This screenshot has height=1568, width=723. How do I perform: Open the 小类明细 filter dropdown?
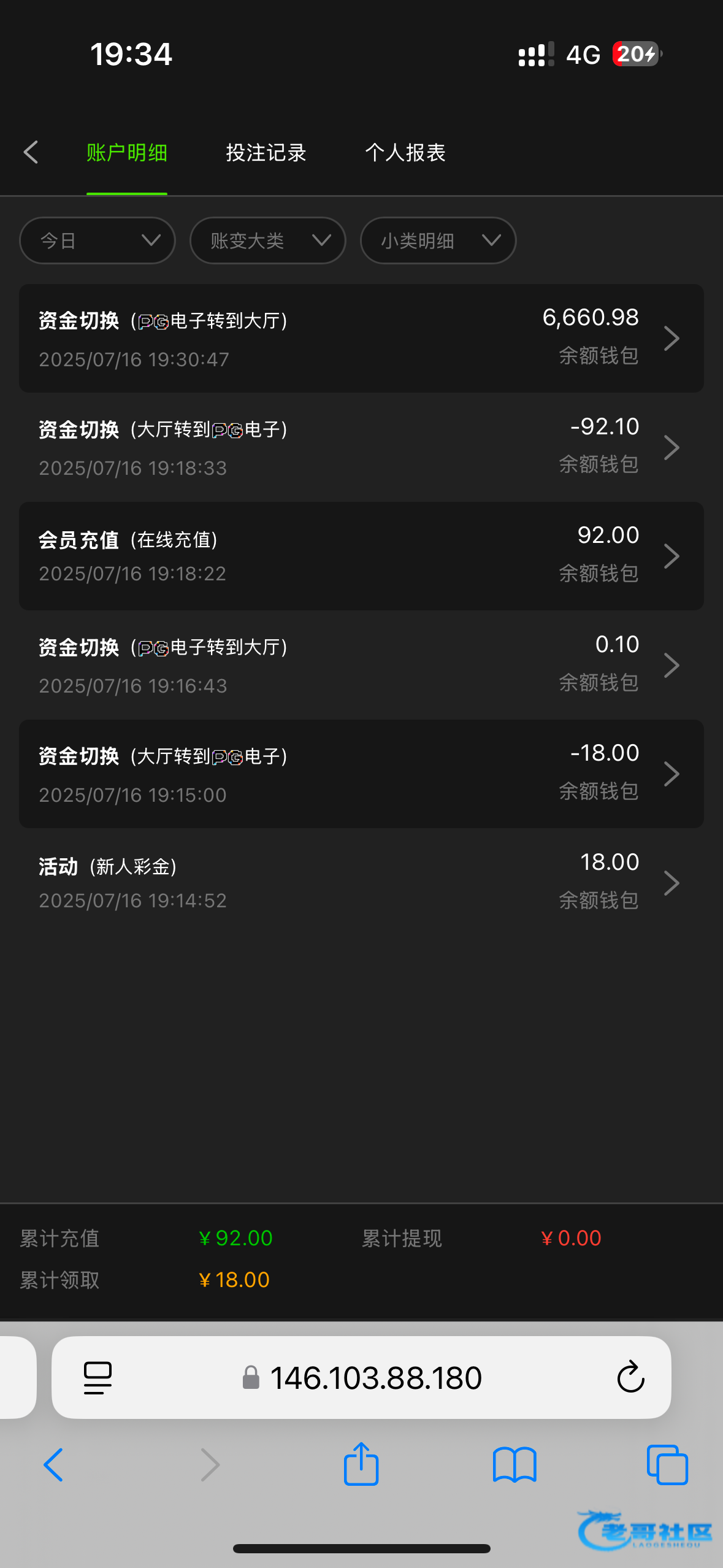pos(438,240)
